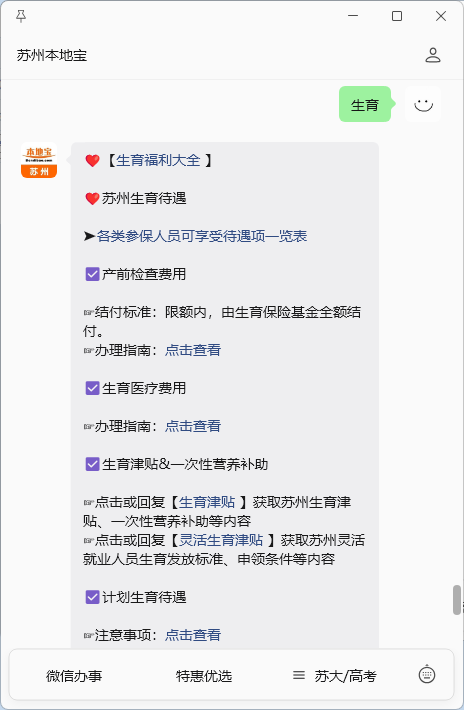Maximize the window

[397, 16]
